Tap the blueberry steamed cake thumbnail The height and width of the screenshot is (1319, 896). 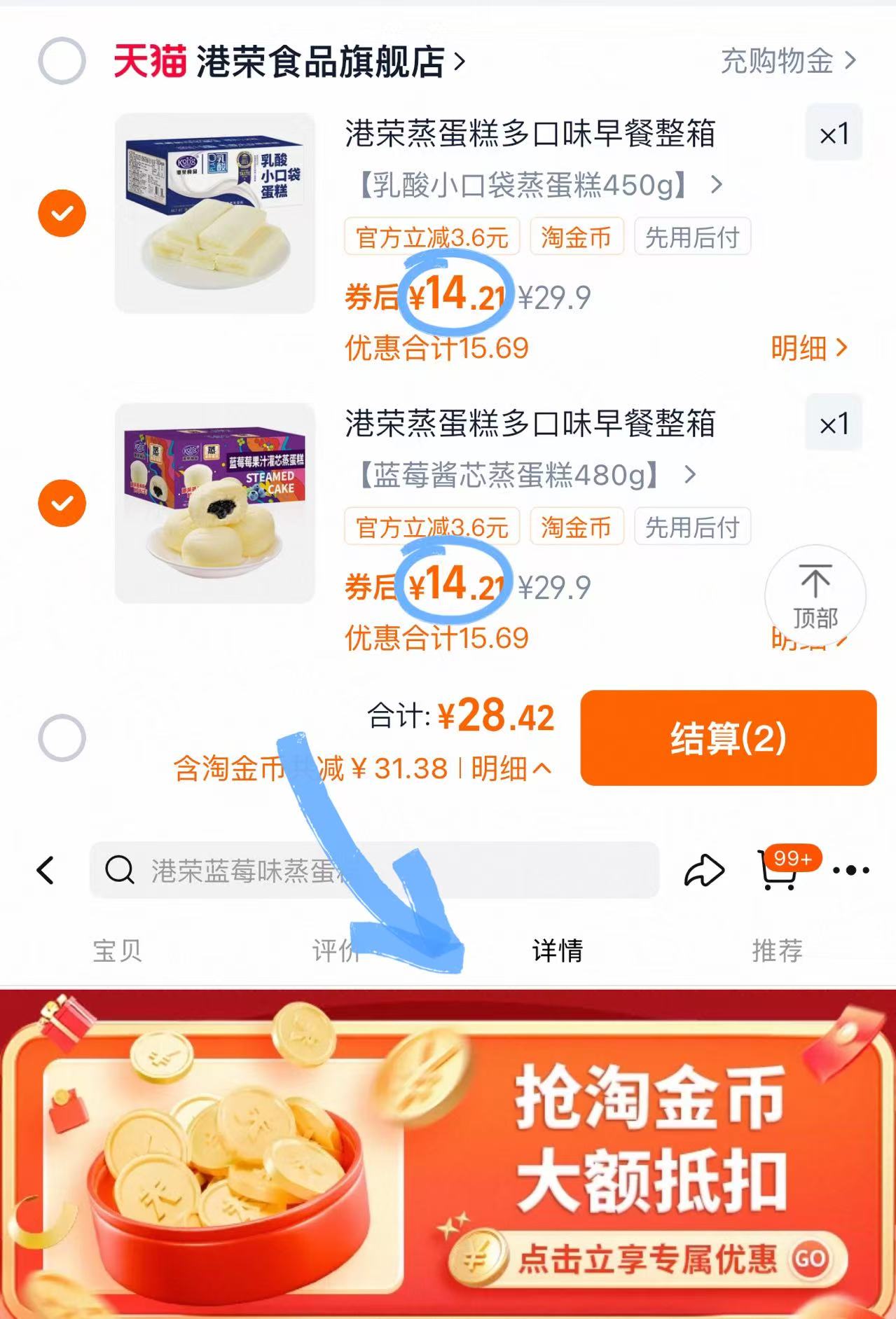point(215,502)
